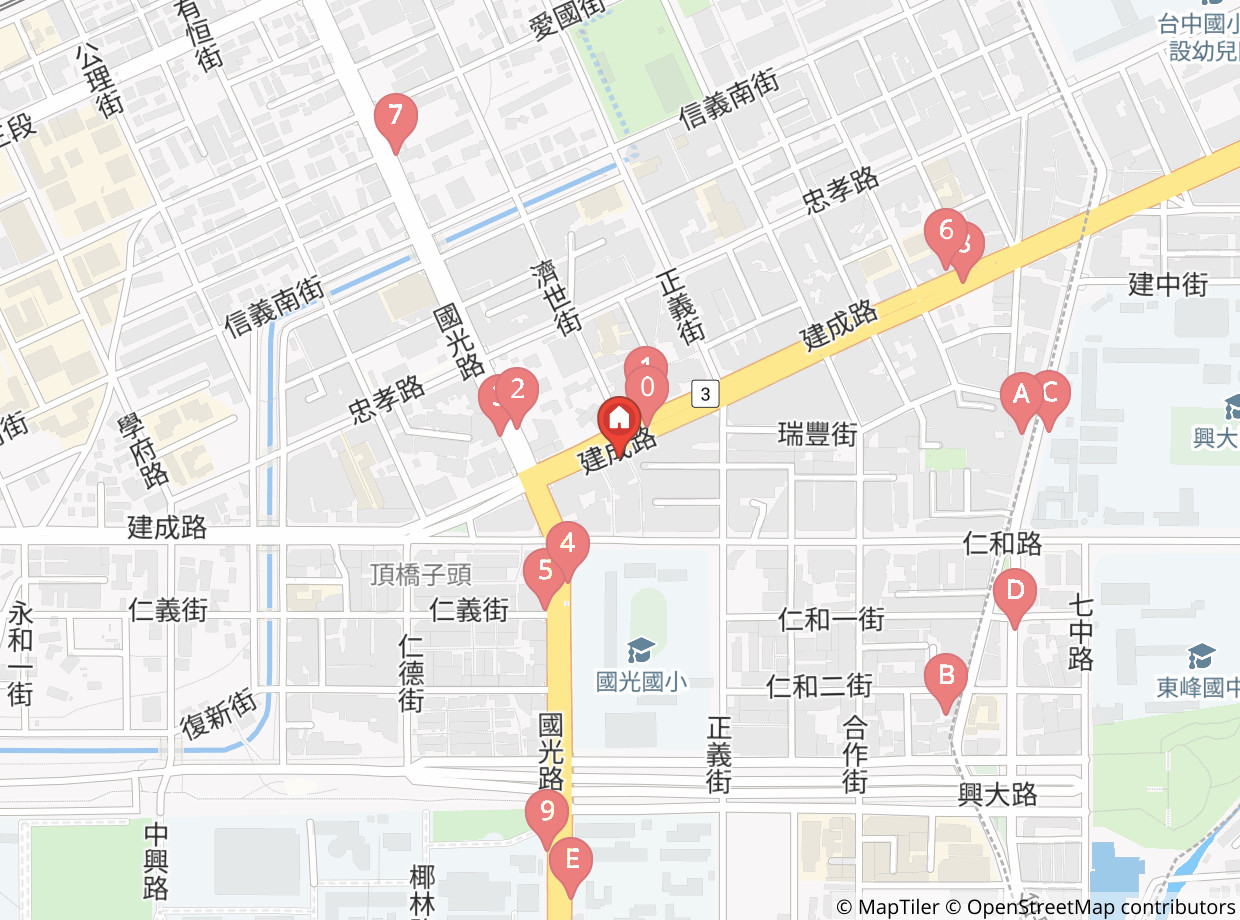Tap the red home location pin
Screen dimensions: 1240x920
tap(619, 420)
